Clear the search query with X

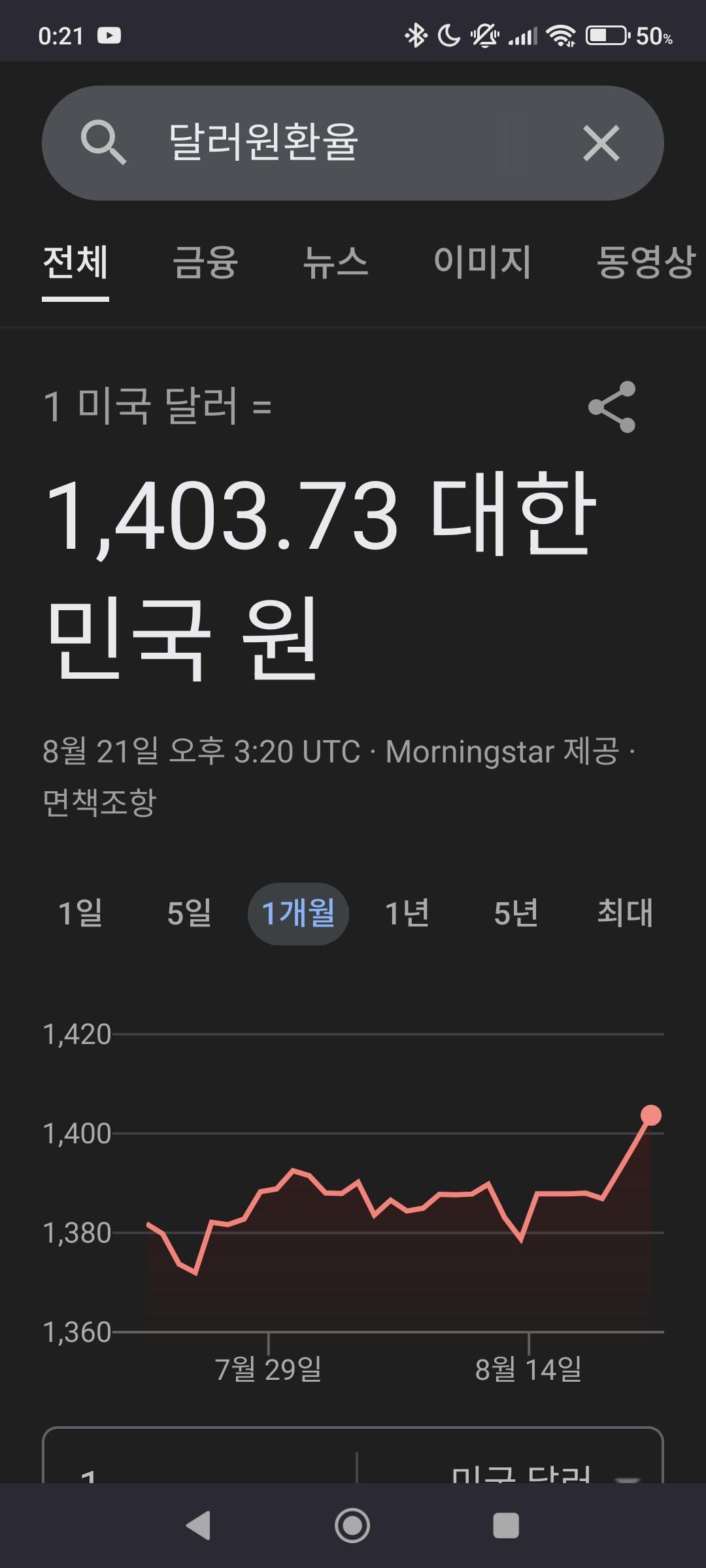click(x=601, y=143)
